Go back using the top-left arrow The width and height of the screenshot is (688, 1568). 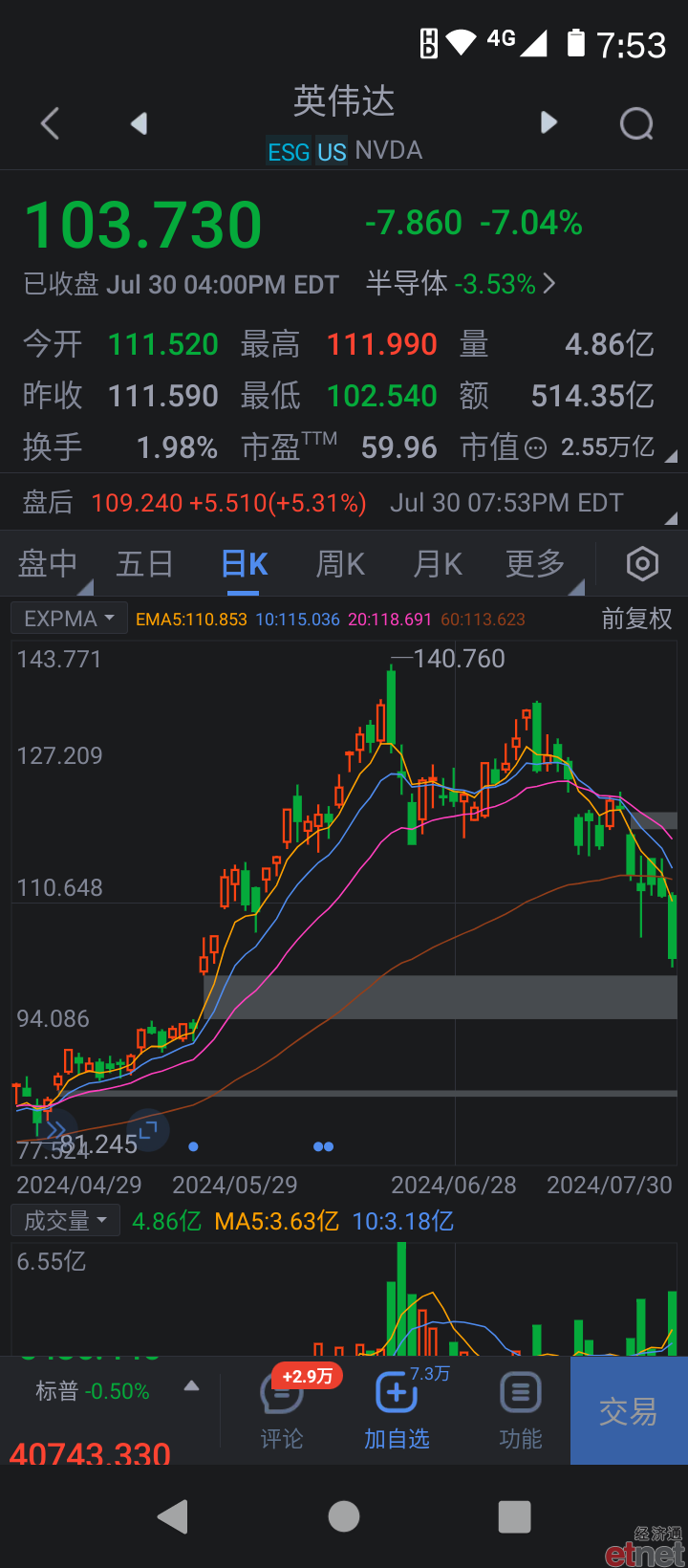[x=51, y=123]
